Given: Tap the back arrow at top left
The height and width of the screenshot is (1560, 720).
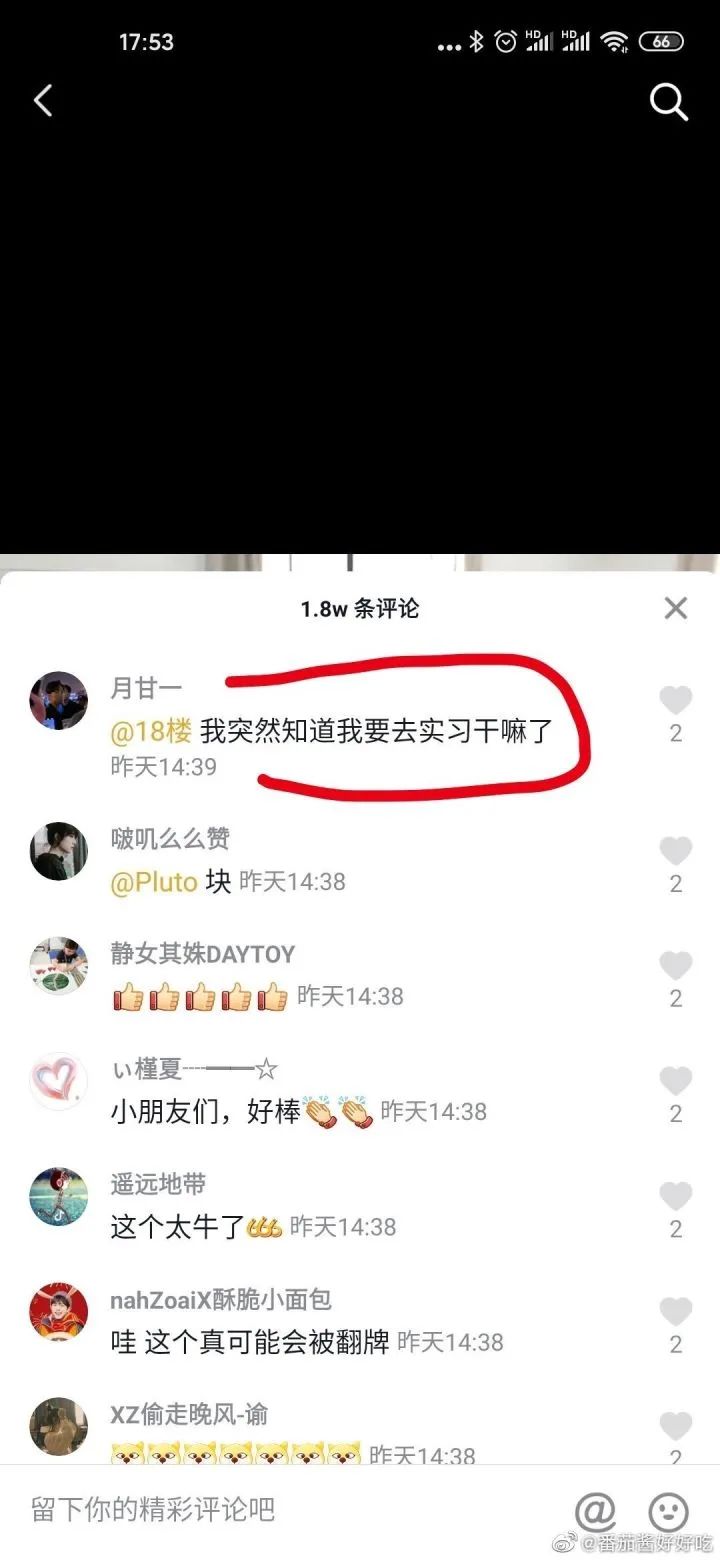Looking at the screenshot, I should coord(42,100).
